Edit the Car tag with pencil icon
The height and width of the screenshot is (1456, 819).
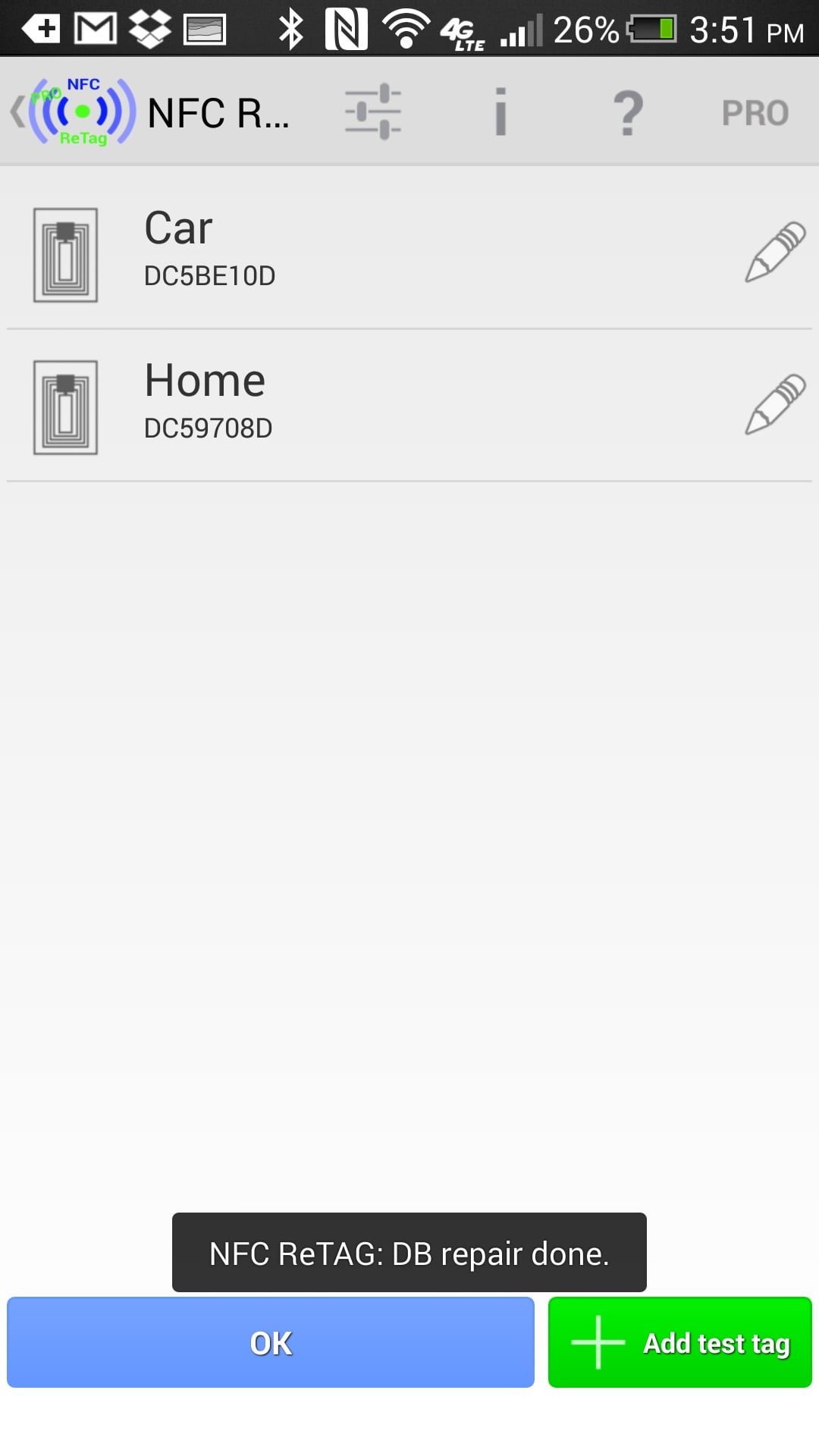click(x=775, y=252)
